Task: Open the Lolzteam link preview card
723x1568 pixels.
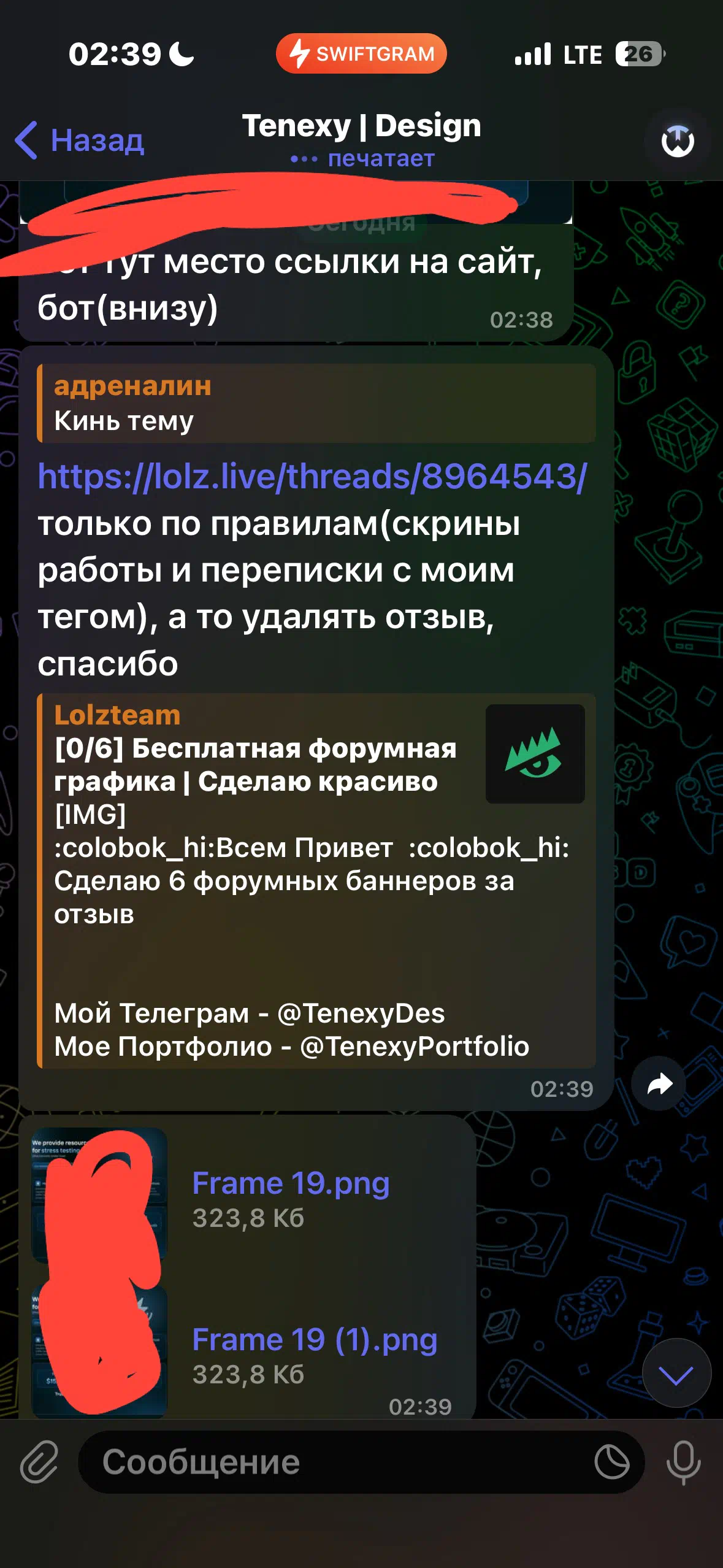Action: point(316,881)
